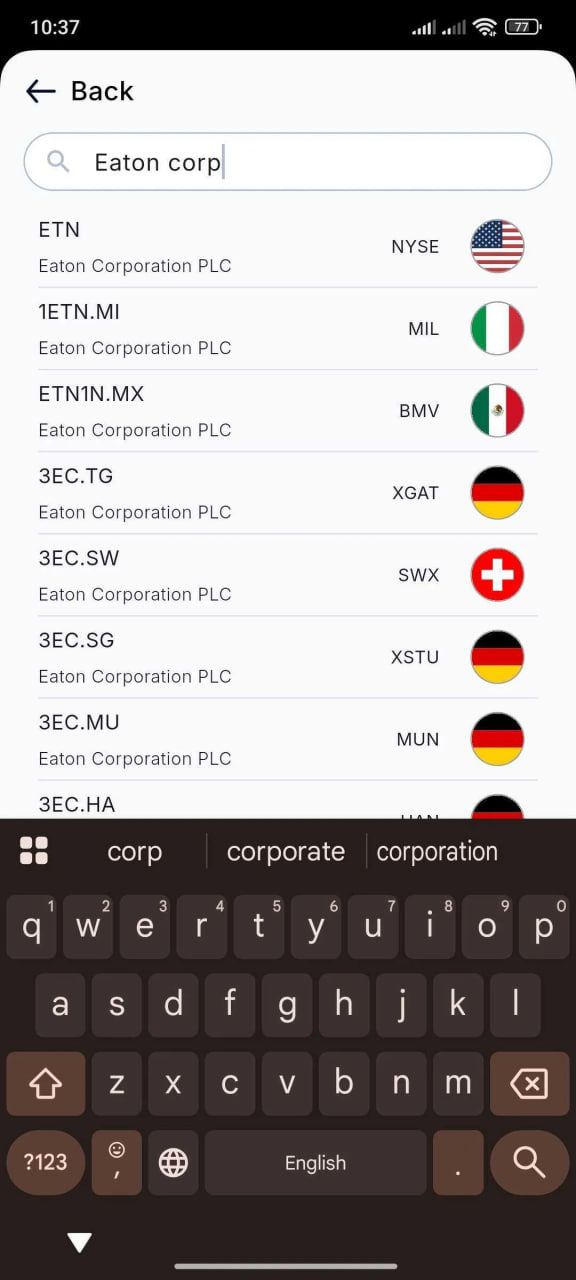This screenshot has height=1280, width=576.
Task: Go back using the Back arrow
Action: (x=40, y=91)
